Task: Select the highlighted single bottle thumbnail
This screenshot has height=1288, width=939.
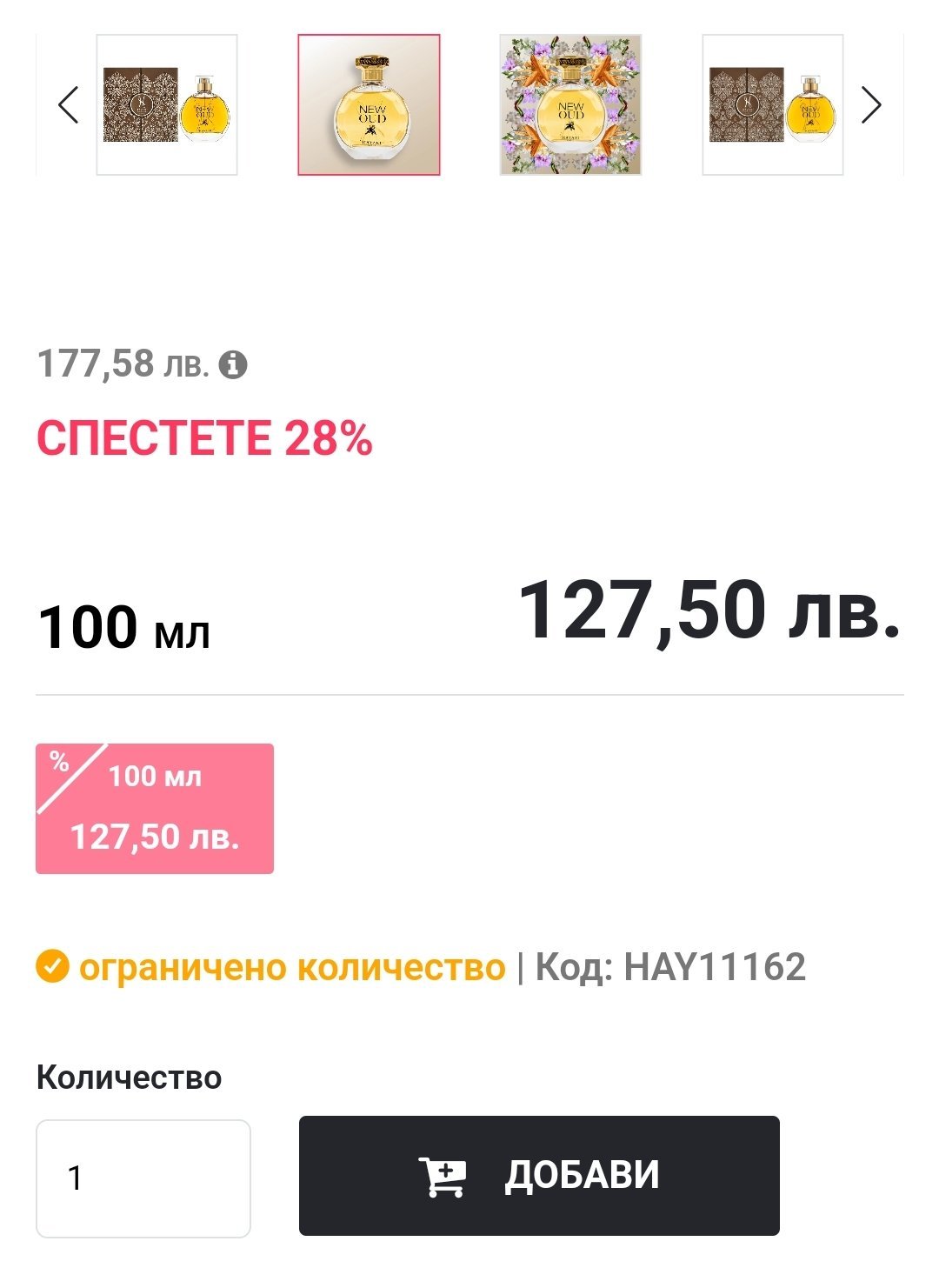Action: coord(369,105)
